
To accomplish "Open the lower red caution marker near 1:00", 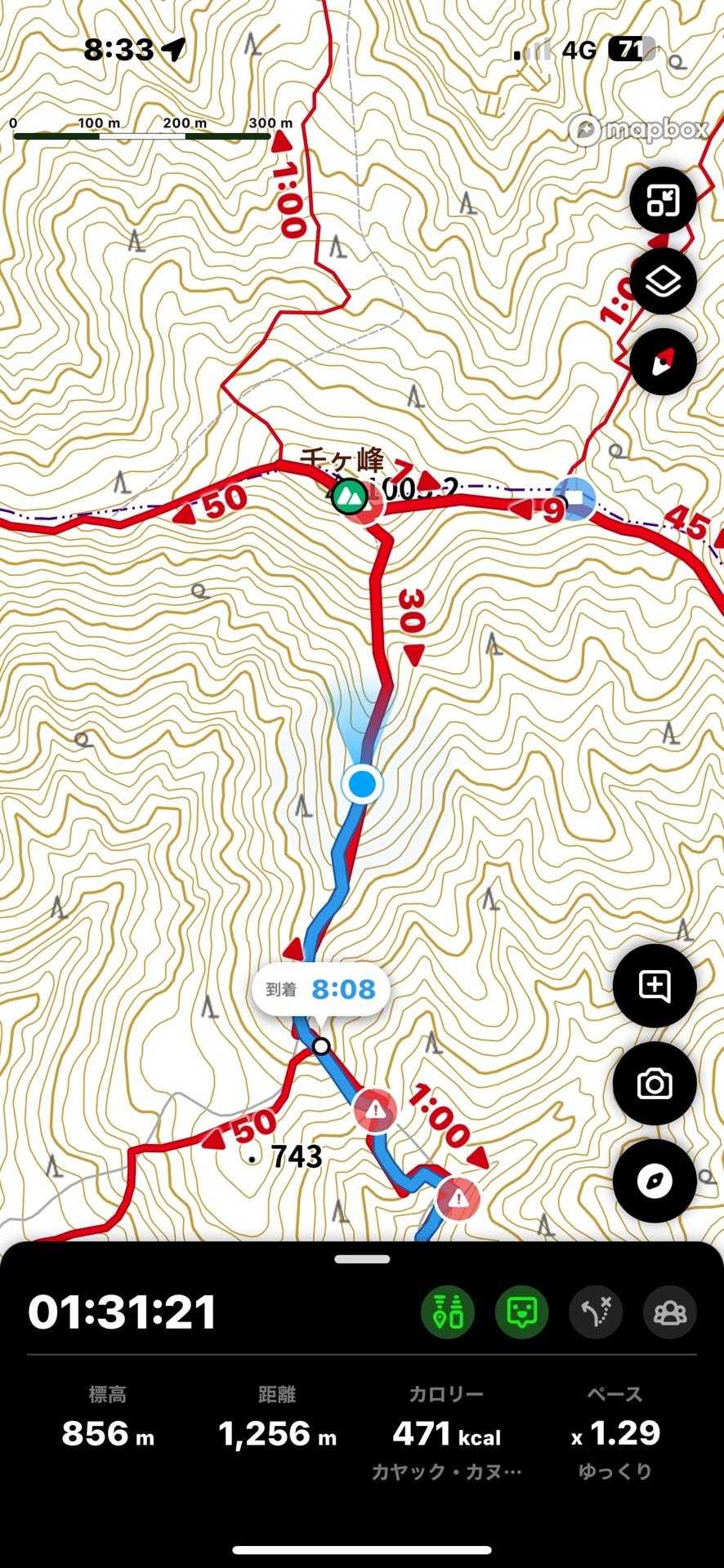I will [x=458, y=1198].
